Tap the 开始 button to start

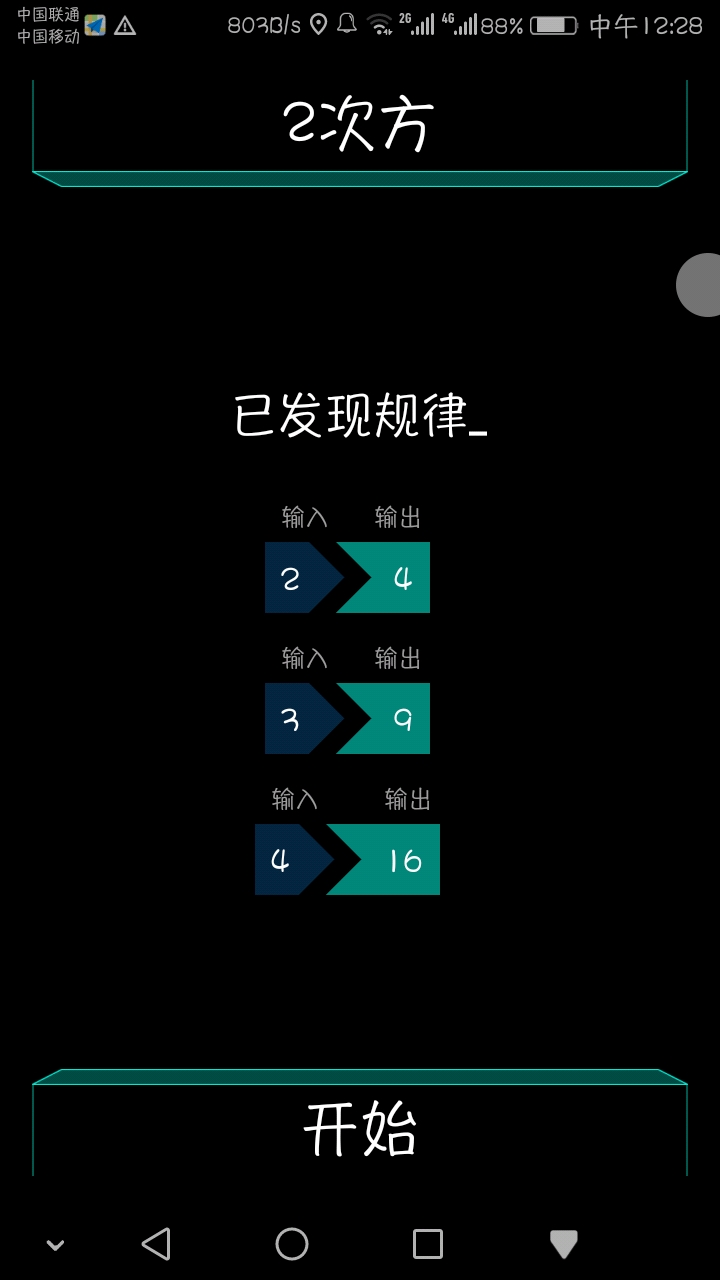click(360, 1129)
